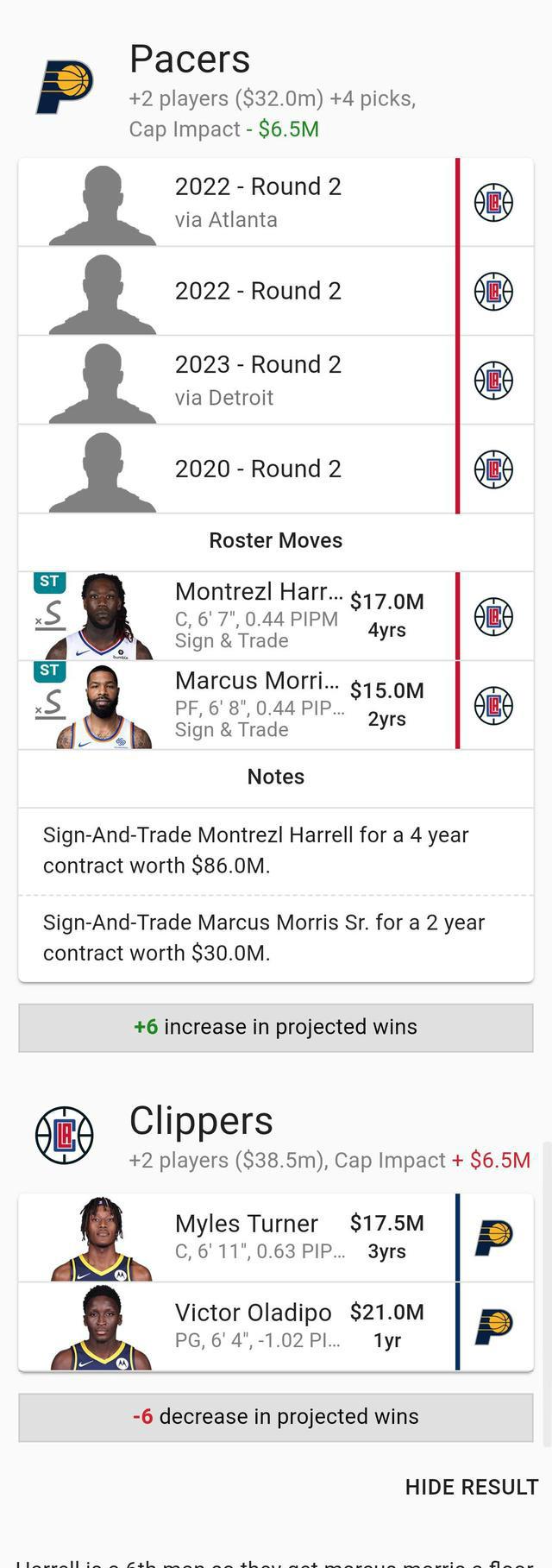
Task: Open Victor Oladipo's player row
Action: pyautogui.click(x=258, y=1326)
